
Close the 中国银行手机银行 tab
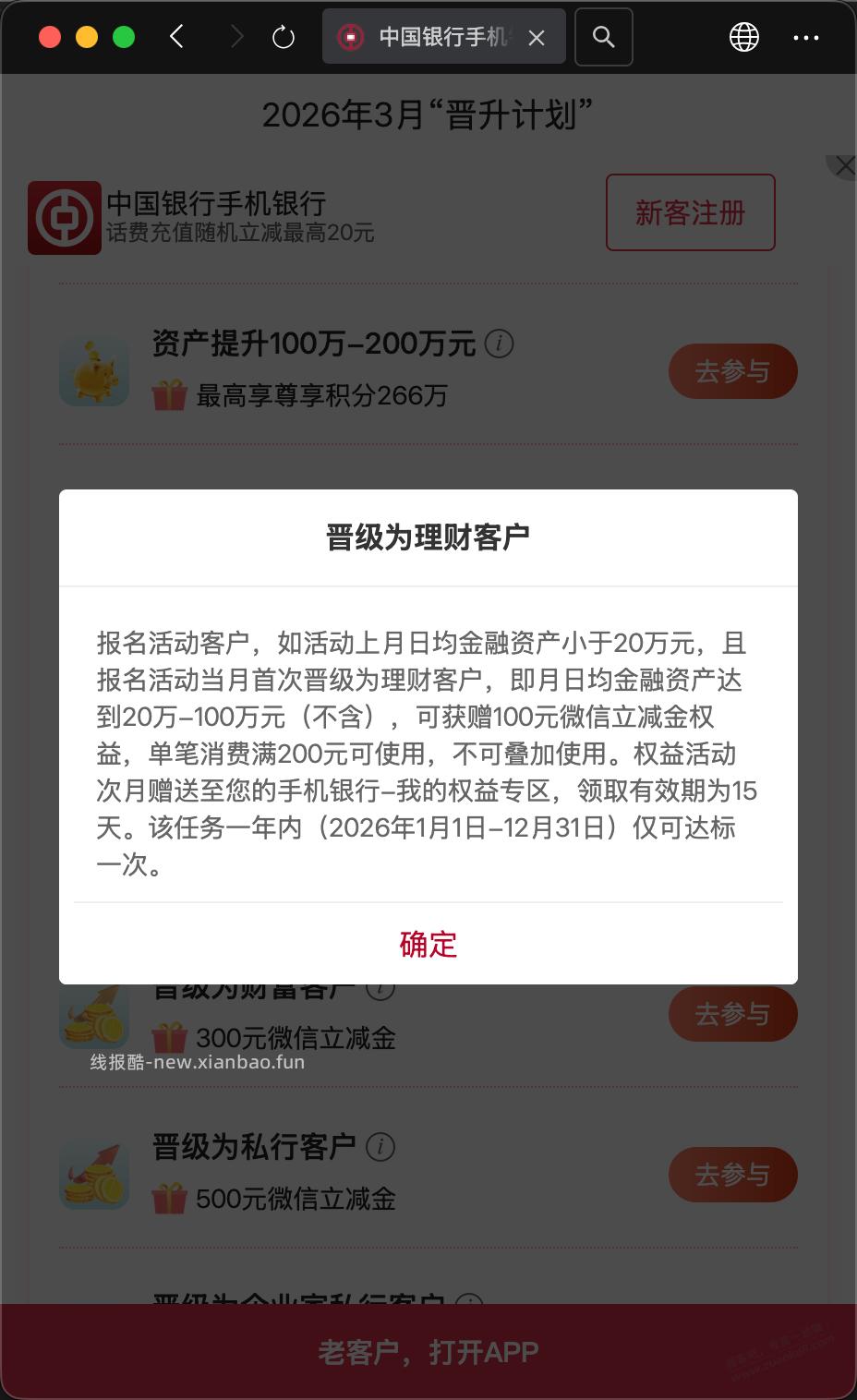[537, 38]
